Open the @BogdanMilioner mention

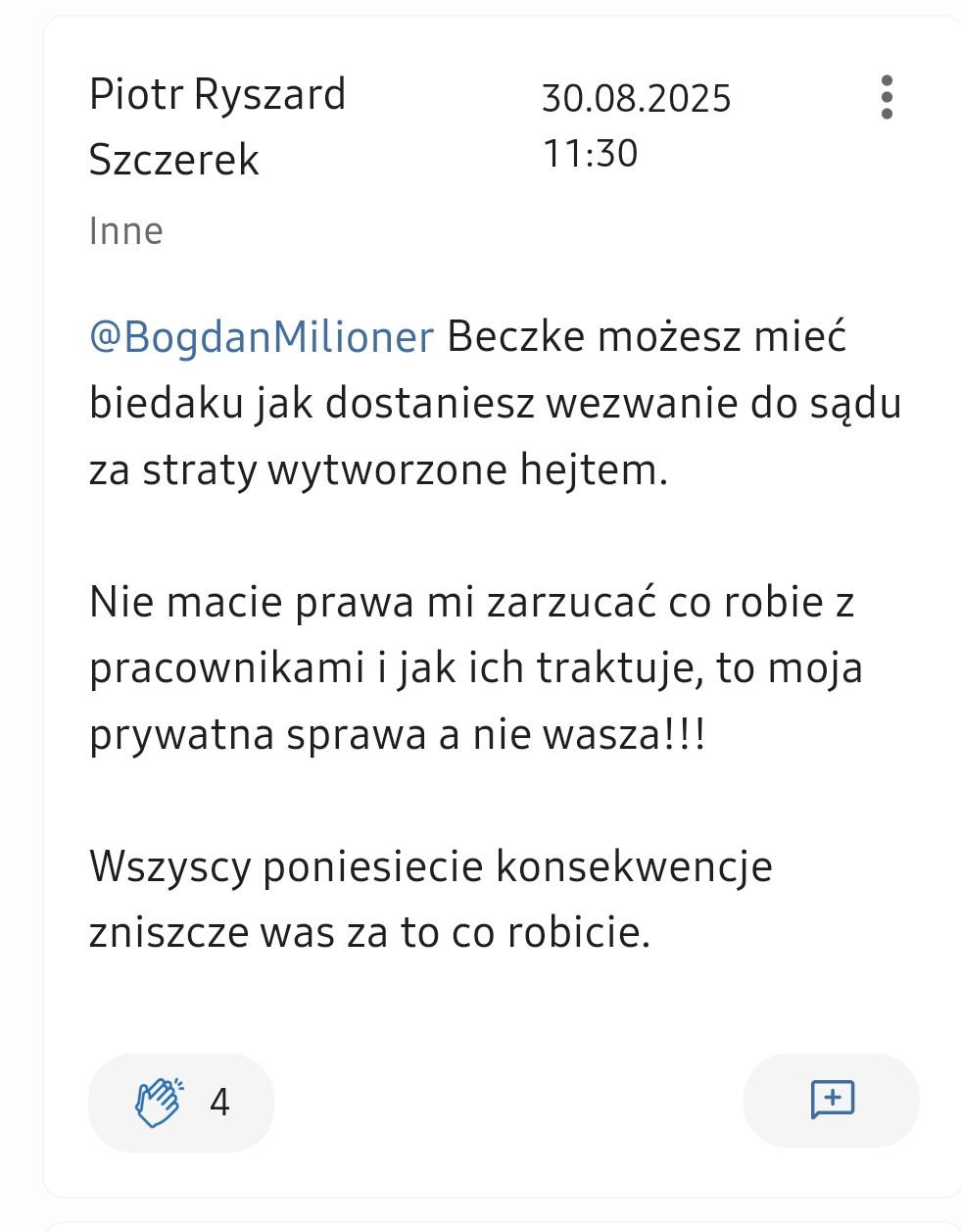pyautogui.click(x=262, y=337)
